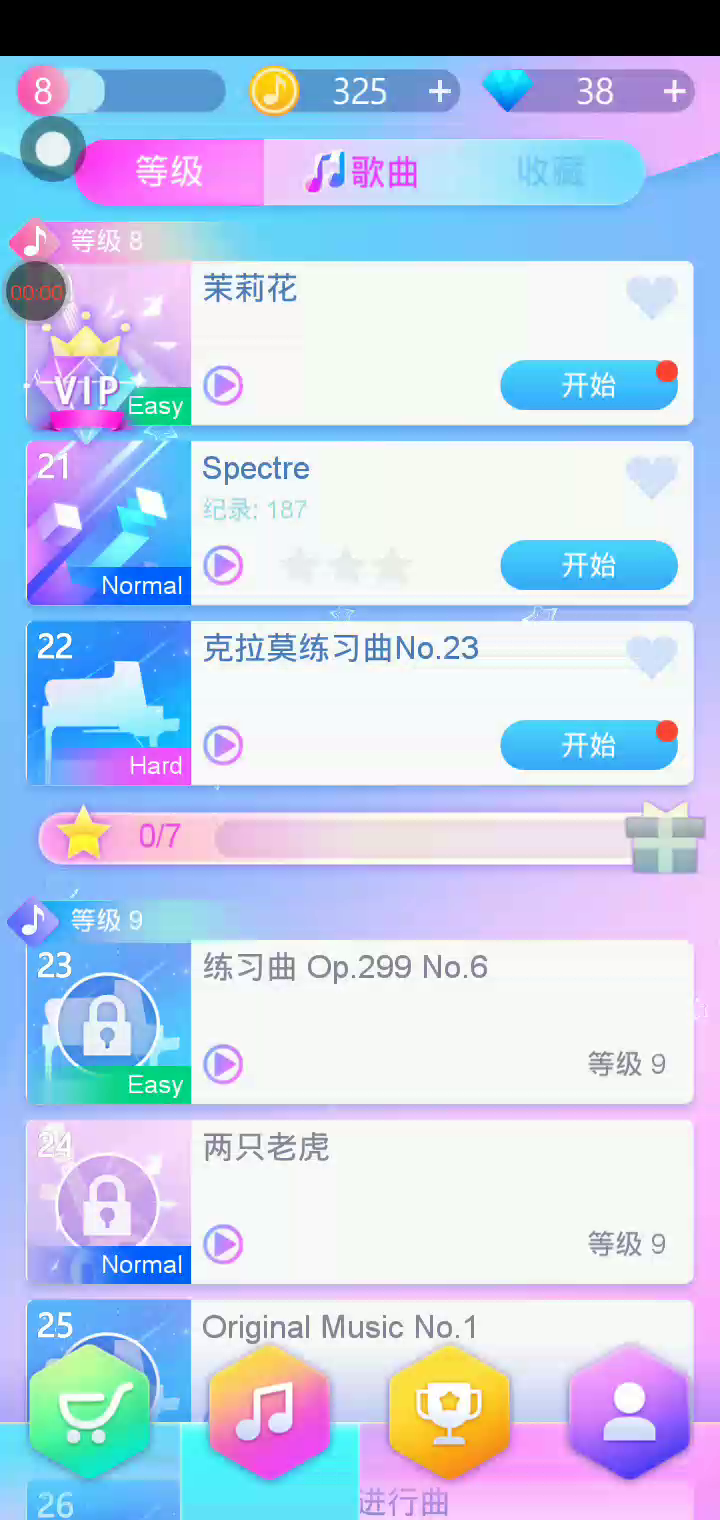Open the star reward gift box
This screenshot has width=720, height=1520.
[664, 838]
